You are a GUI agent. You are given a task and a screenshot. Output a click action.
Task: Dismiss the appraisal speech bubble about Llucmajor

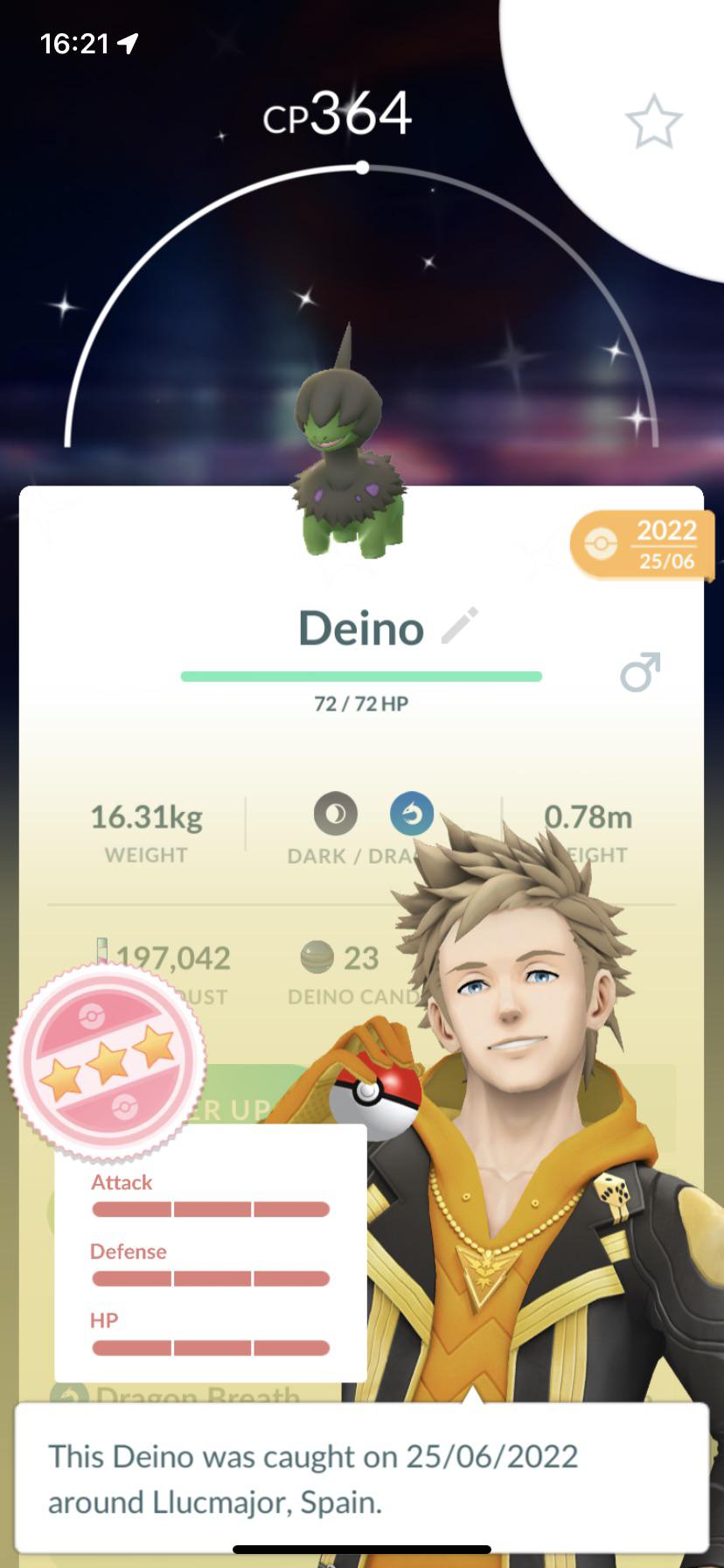[x=362, y=1479]
